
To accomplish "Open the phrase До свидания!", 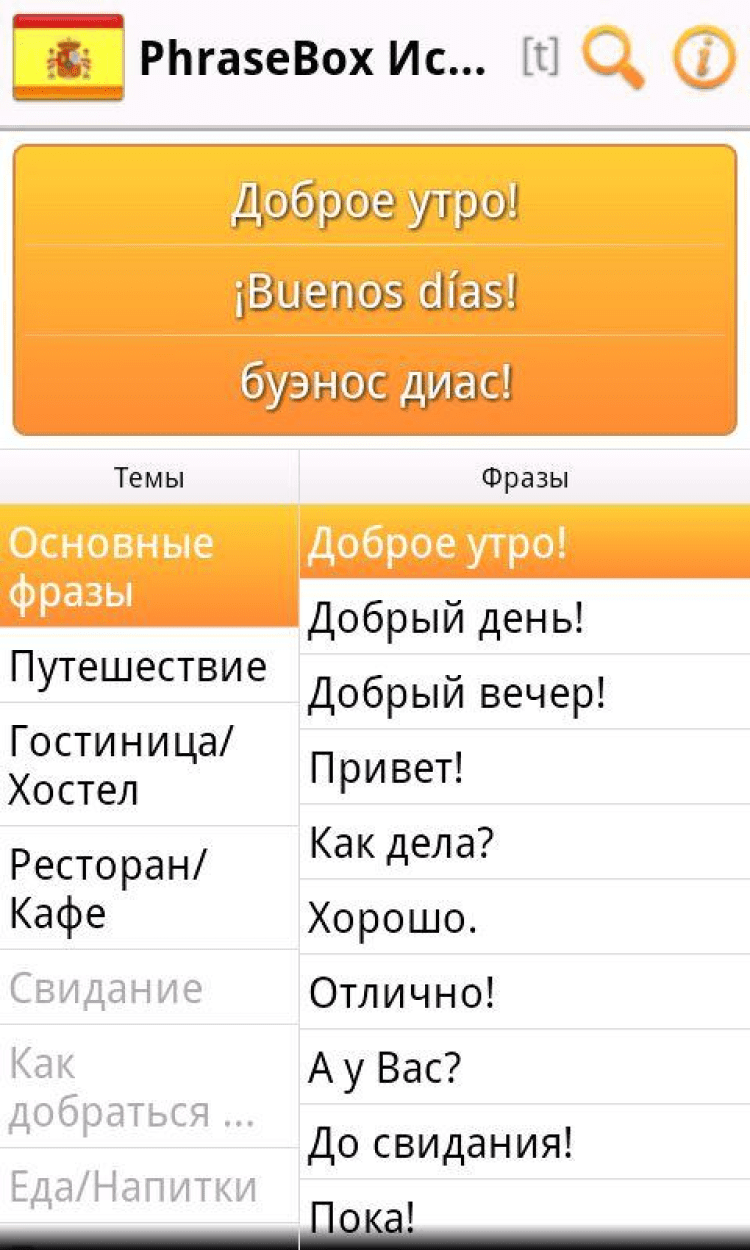I will [x=525, y=1143].
